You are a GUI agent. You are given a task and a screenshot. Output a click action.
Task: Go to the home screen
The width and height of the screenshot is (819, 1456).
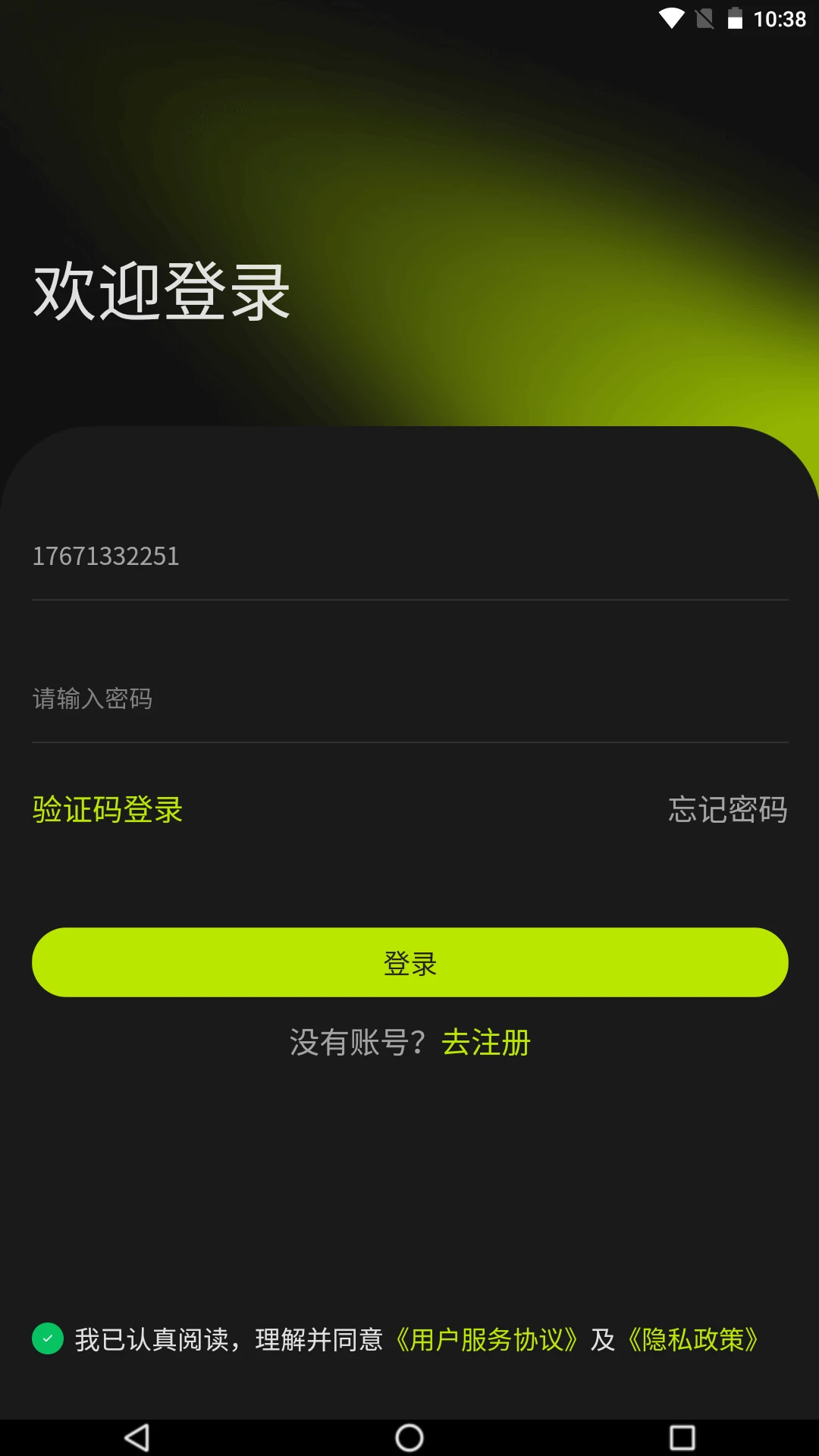[x=409, y=1437]
